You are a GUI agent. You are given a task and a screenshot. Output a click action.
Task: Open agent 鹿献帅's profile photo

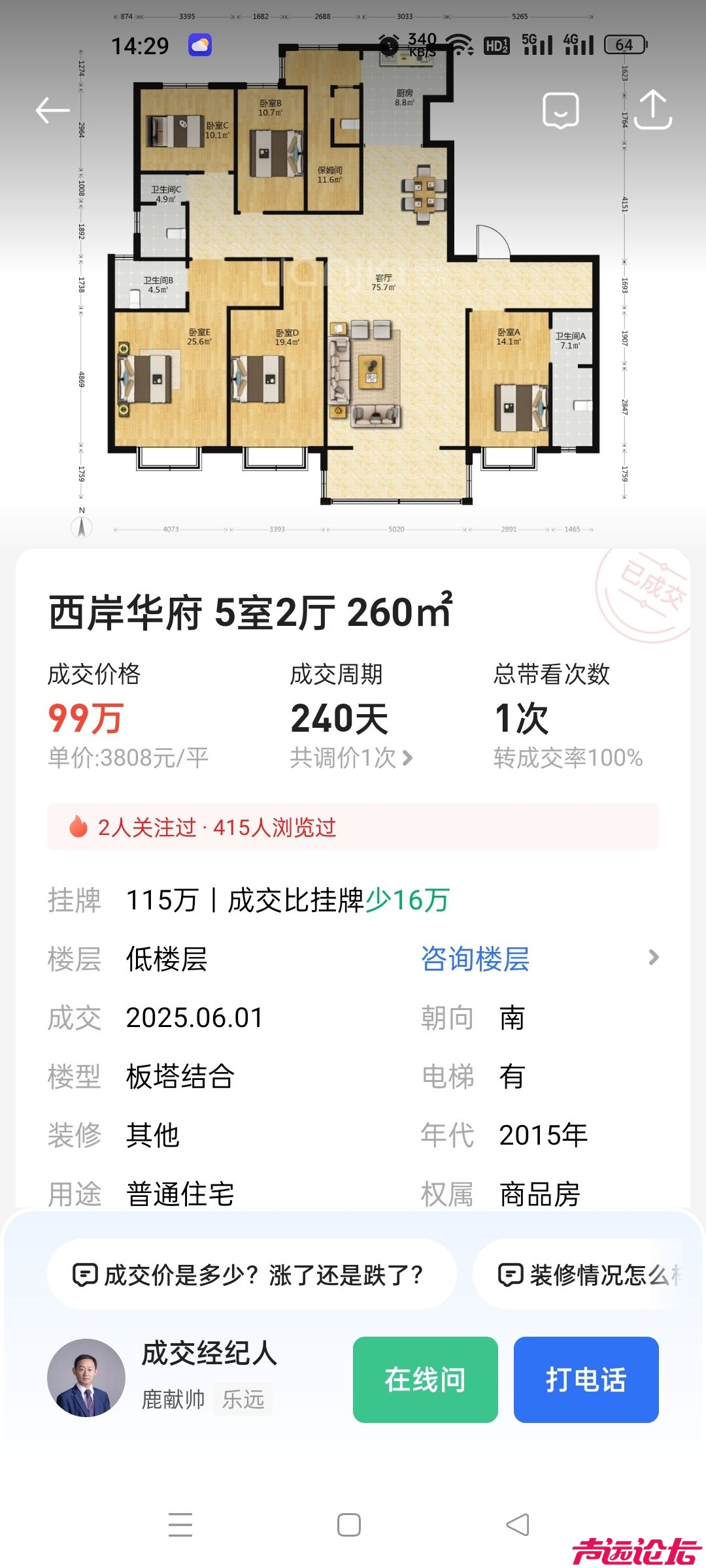click(x=86, y=1379)
